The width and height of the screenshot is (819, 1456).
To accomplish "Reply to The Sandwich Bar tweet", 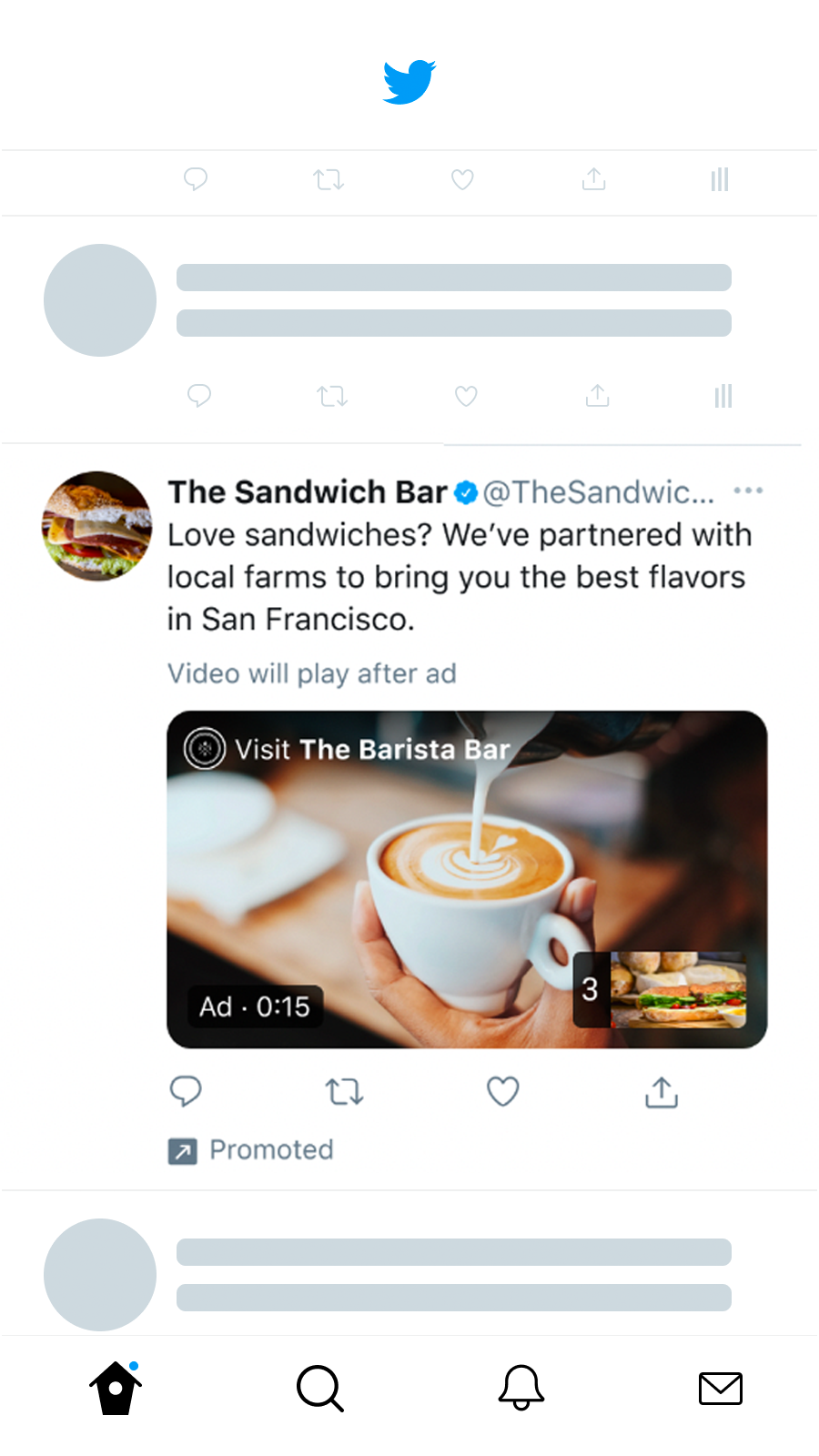I will pyautogui.click(x=186, y=1091).
